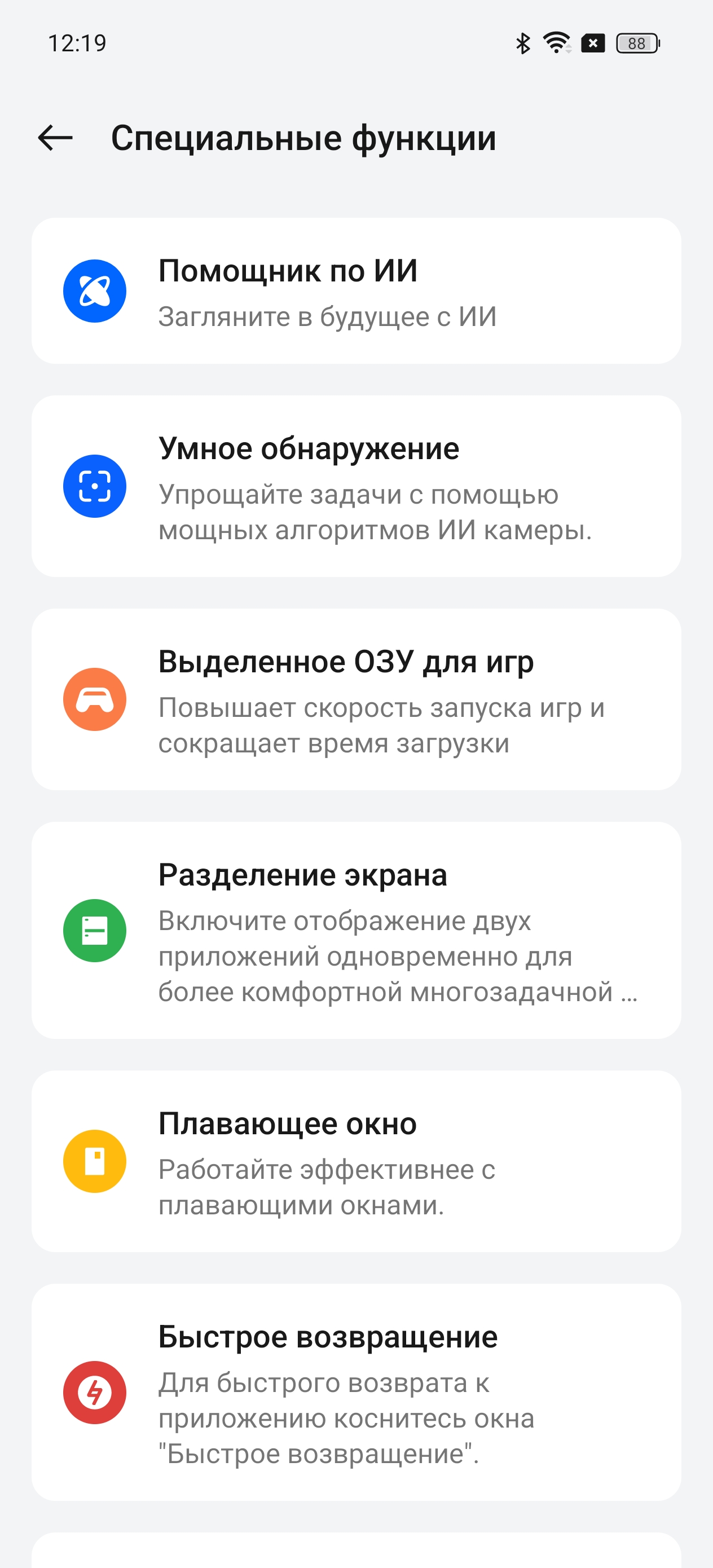Open Помощник по ИИ settings
The width and height of the screenshot is (713, 1568).
pyautogui.click(x=356, y=291)
